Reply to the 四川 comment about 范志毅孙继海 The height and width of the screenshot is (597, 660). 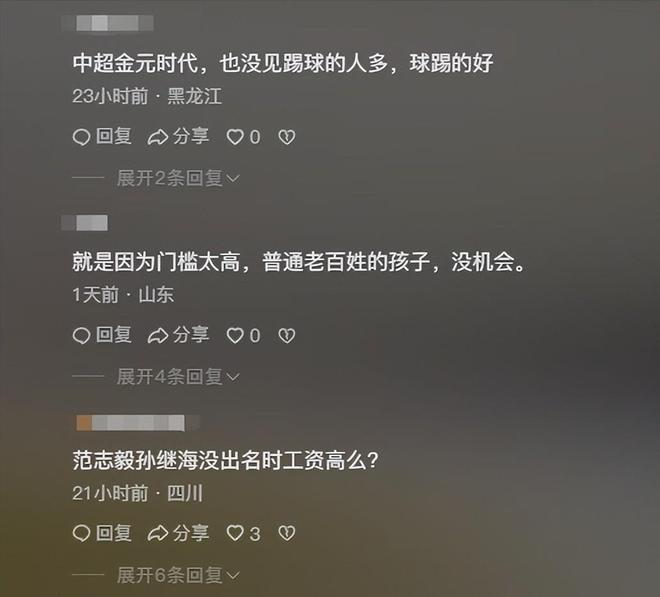pos(102,533)
